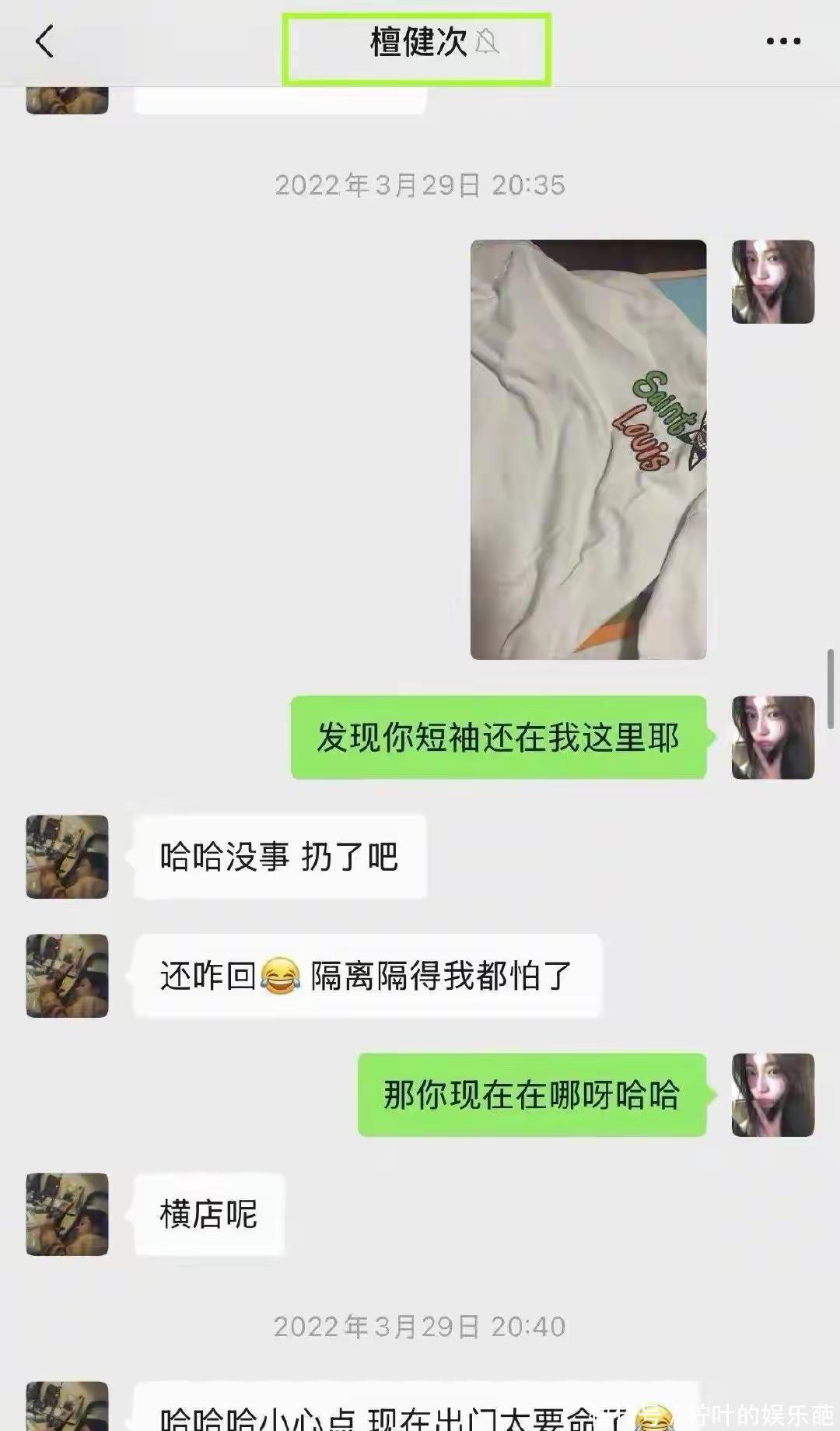Open the three-dot chat info menu
The image size is (840, 1431).
[x=782, y=41]
